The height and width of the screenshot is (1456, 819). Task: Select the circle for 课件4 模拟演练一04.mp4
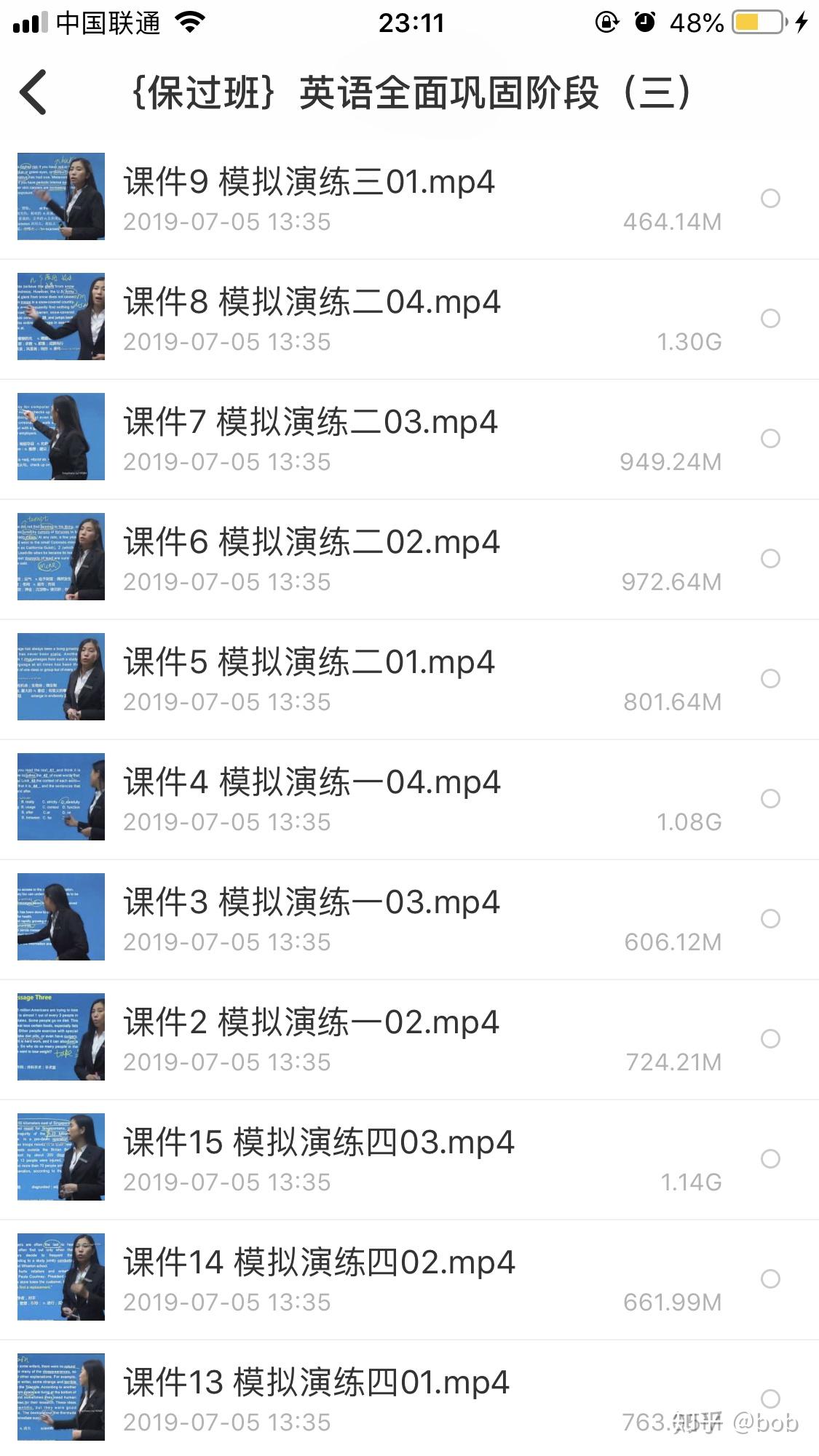[x=770, y=799]
